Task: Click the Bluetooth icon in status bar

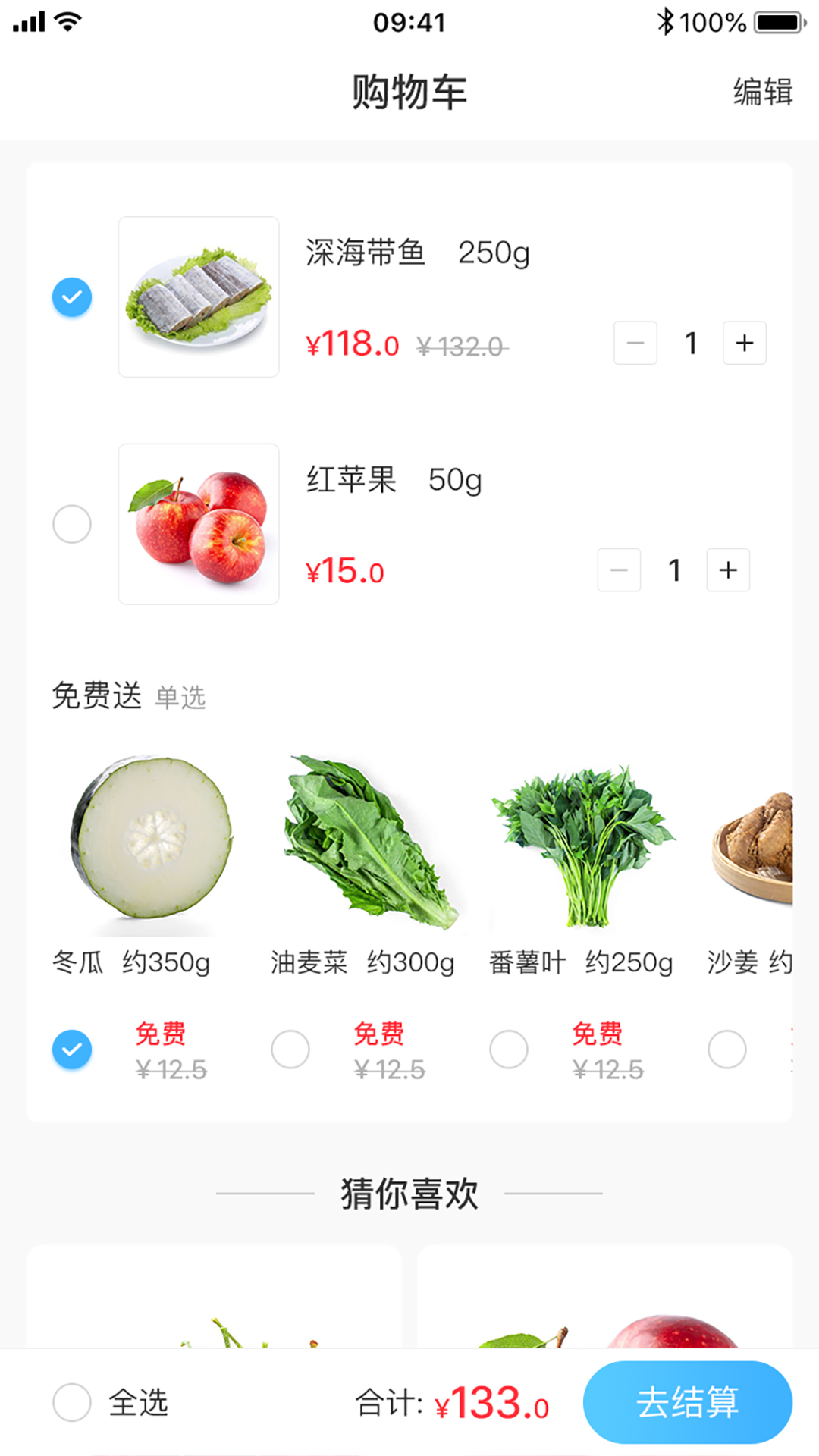Action: point(667,22)
